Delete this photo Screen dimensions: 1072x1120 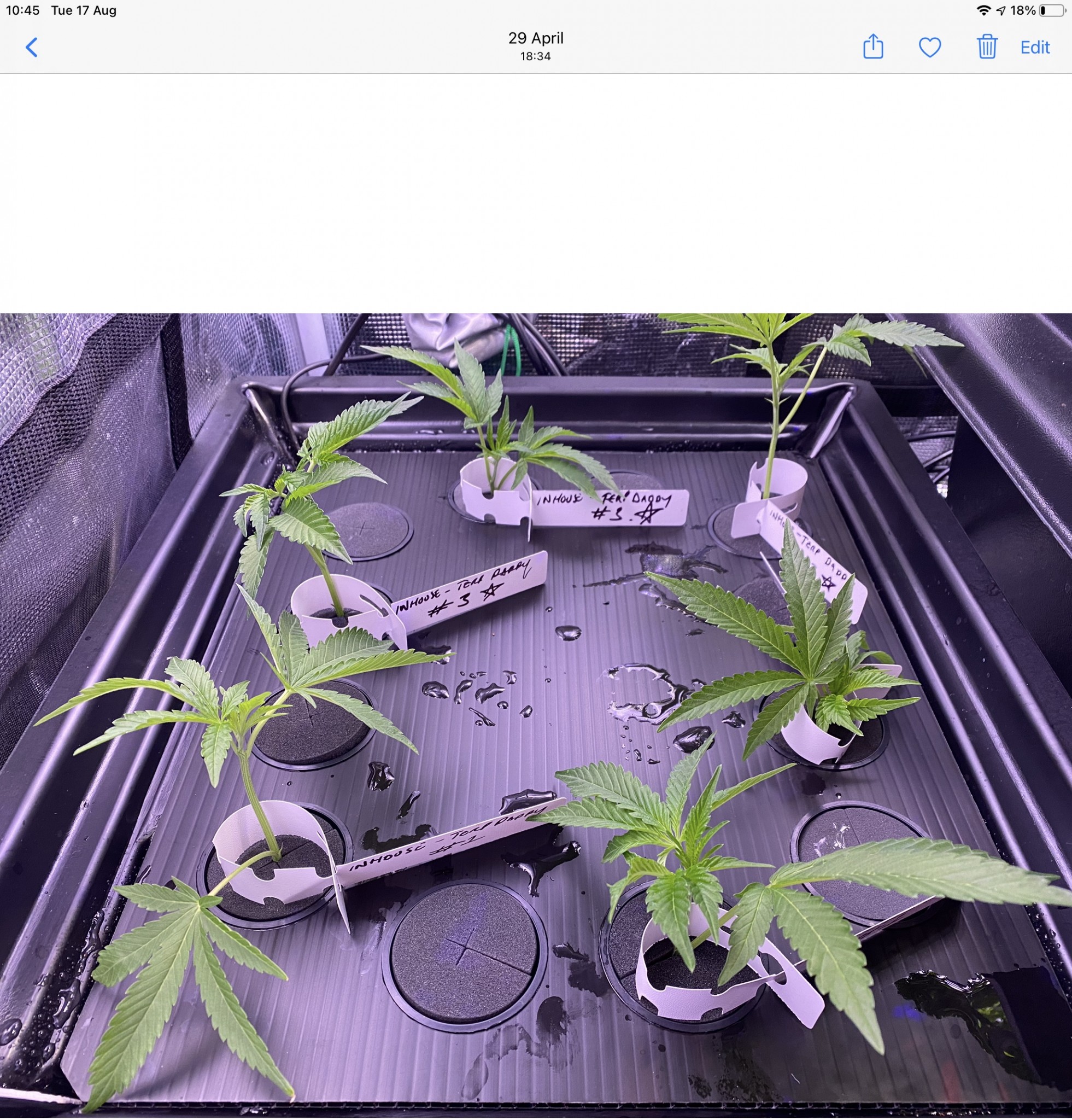tap(986, 47)
